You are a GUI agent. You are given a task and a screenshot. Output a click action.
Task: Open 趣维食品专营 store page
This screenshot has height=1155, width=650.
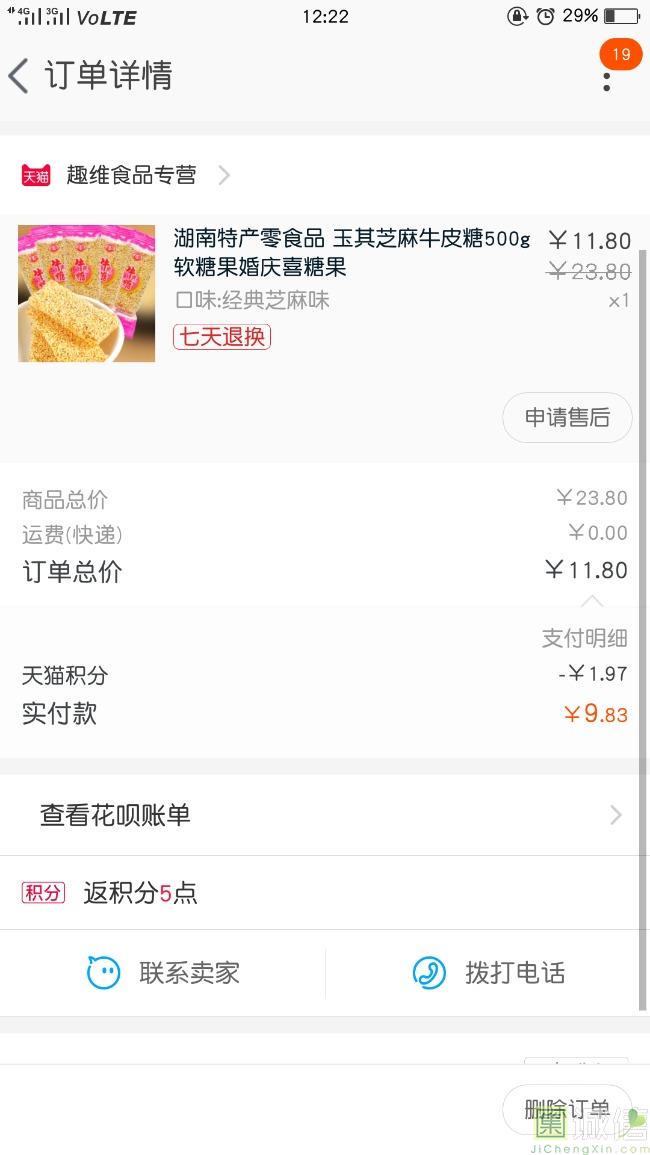[130, 175]
